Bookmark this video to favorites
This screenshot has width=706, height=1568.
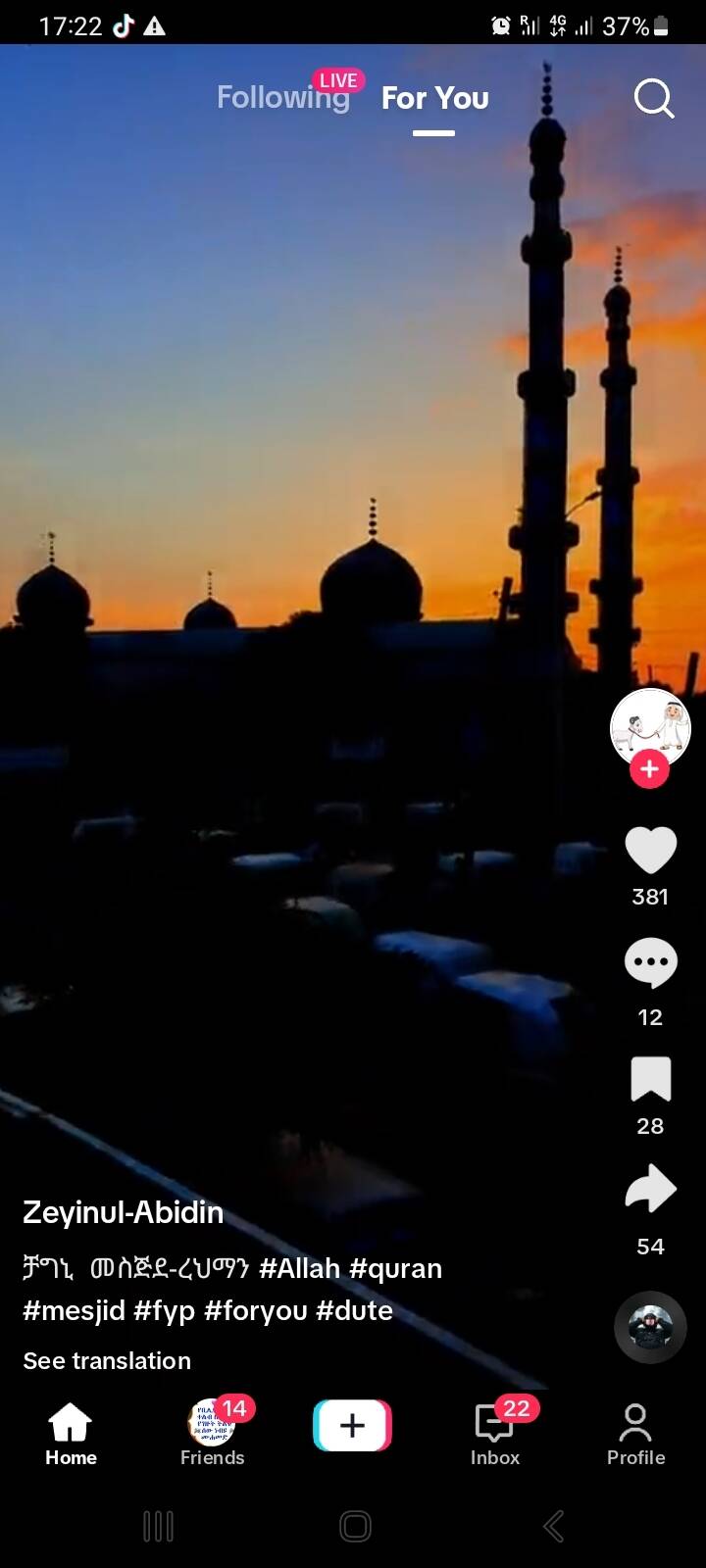pyautogui.click(x=650, y=1079)
